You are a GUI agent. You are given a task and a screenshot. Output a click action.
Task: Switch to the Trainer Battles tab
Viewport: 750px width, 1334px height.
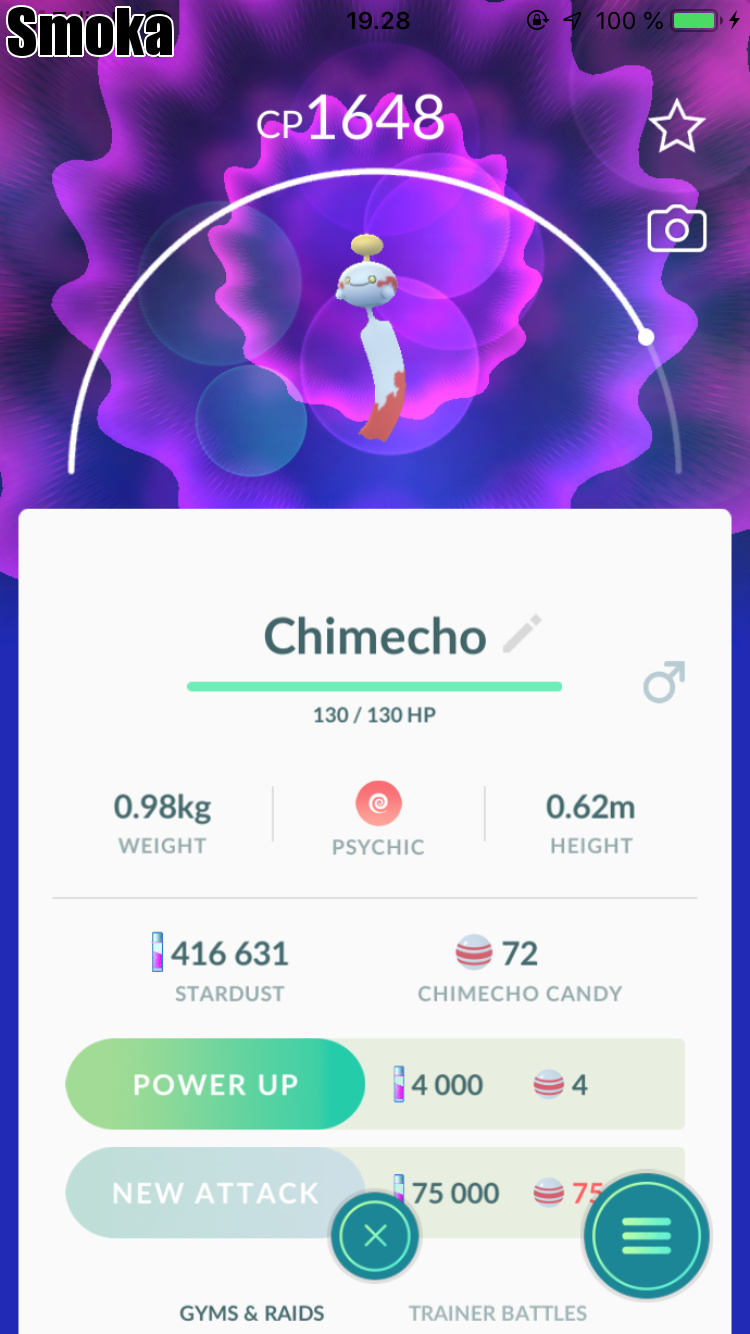(x=497, y=1312)
